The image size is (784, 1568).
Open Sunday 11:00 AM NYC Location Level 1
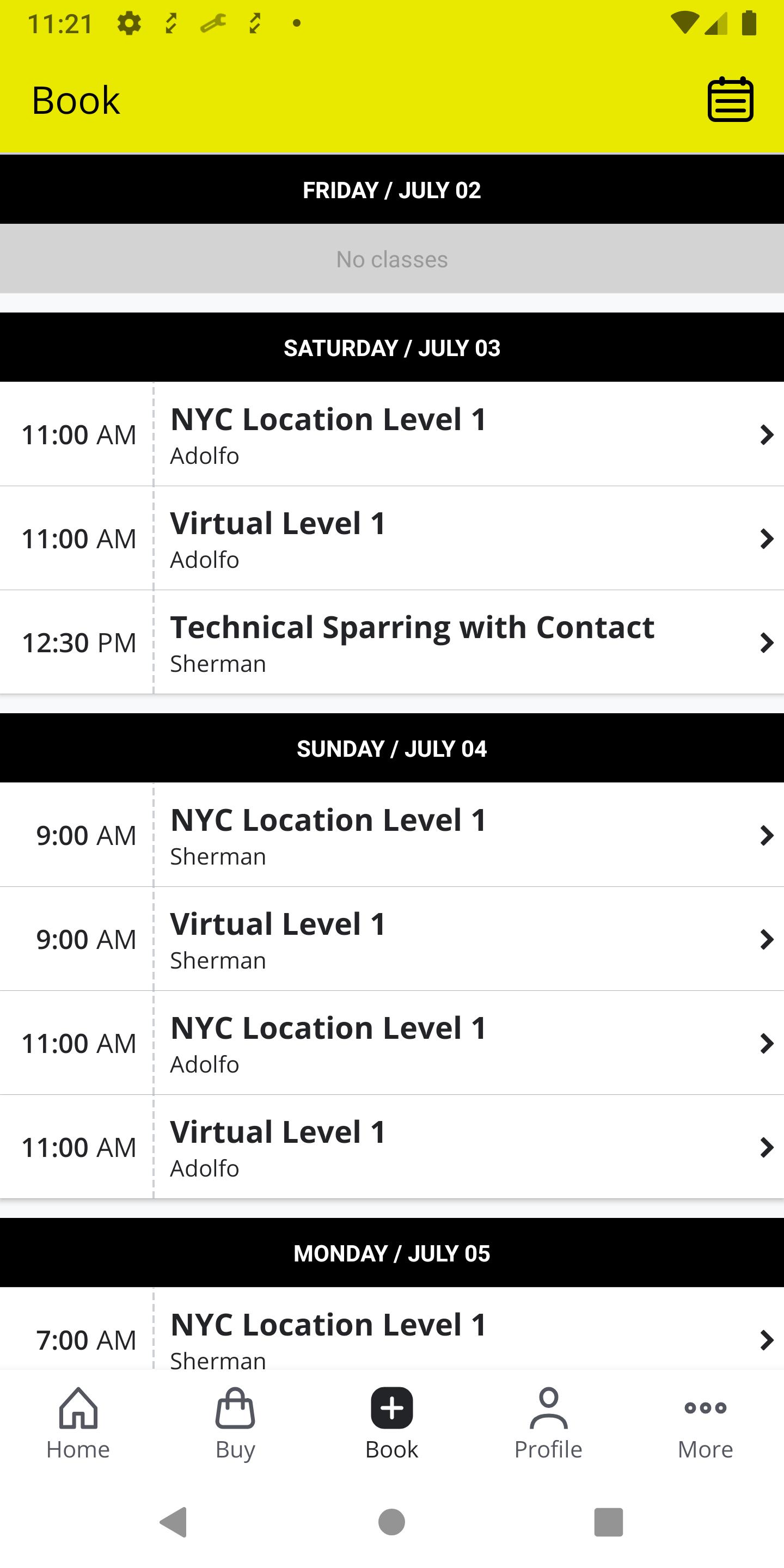[392, 1043]
